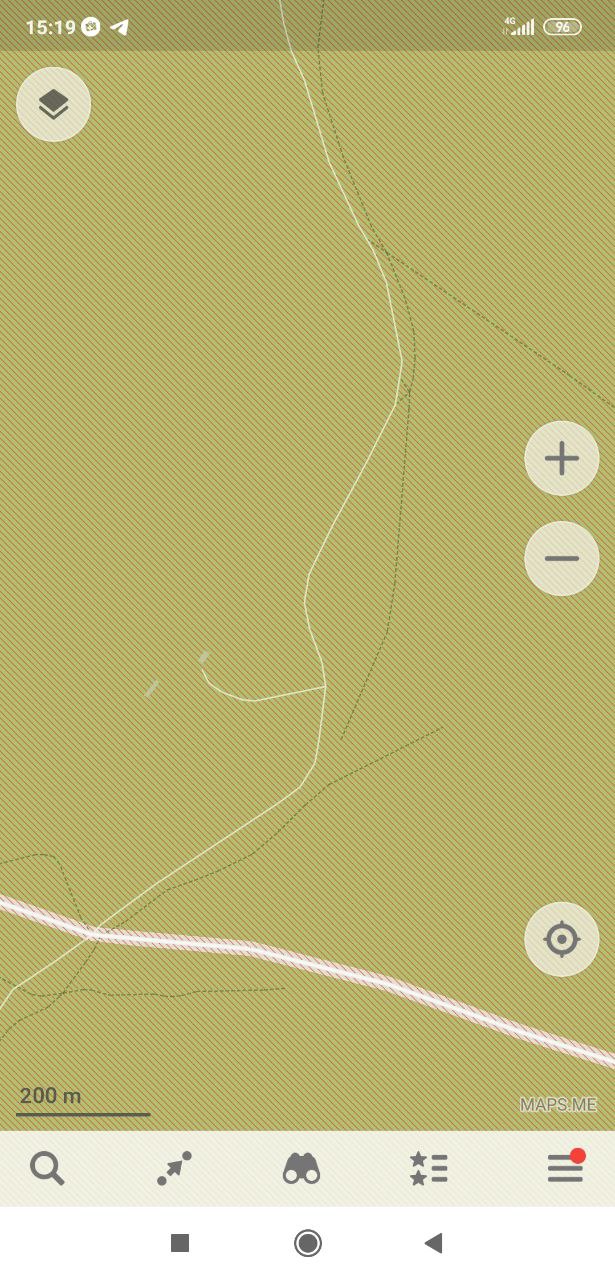
Task: Go to home screen via system button
Action: click(x=307, y=1243)
